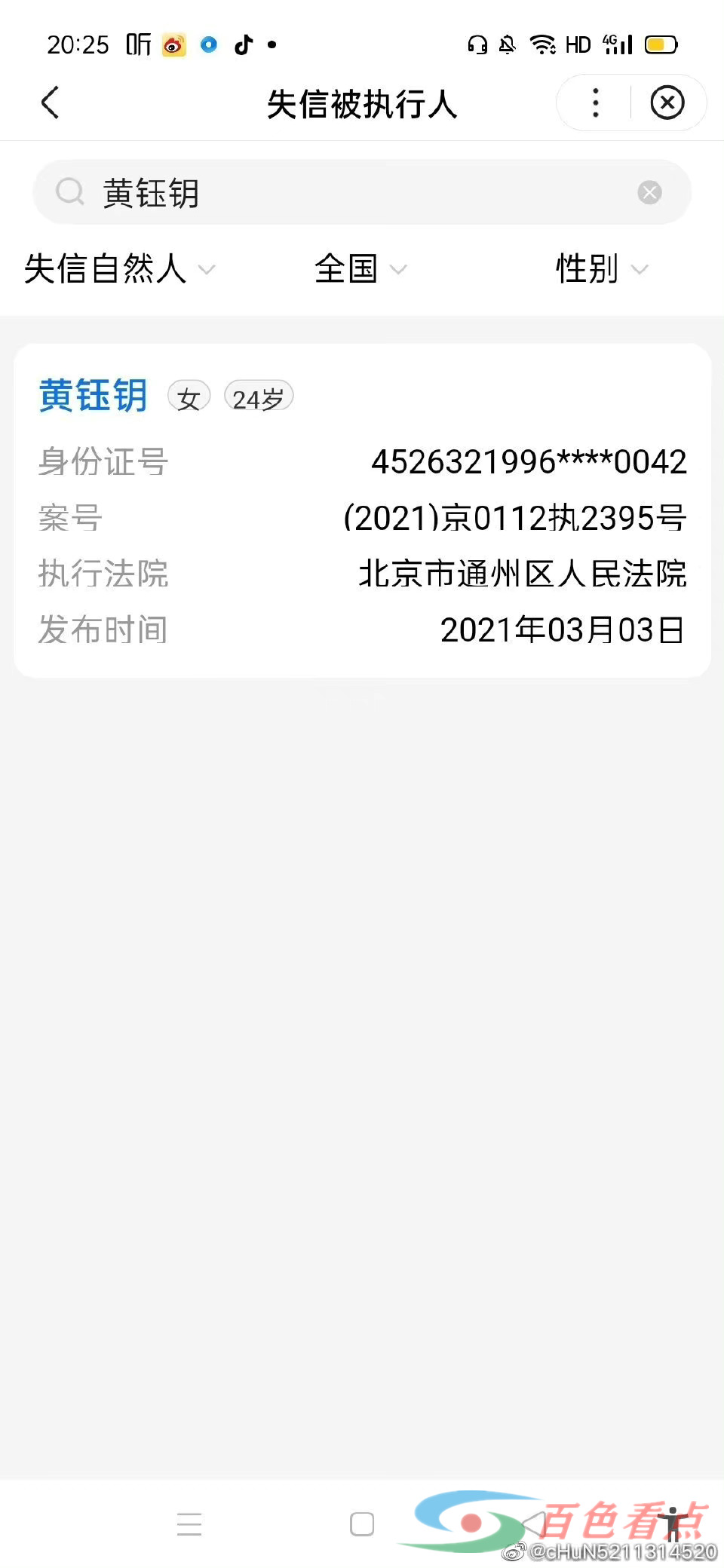Tap the search field containing 黄钰钥
This screenshot has height=1568, width=724.
362,192
